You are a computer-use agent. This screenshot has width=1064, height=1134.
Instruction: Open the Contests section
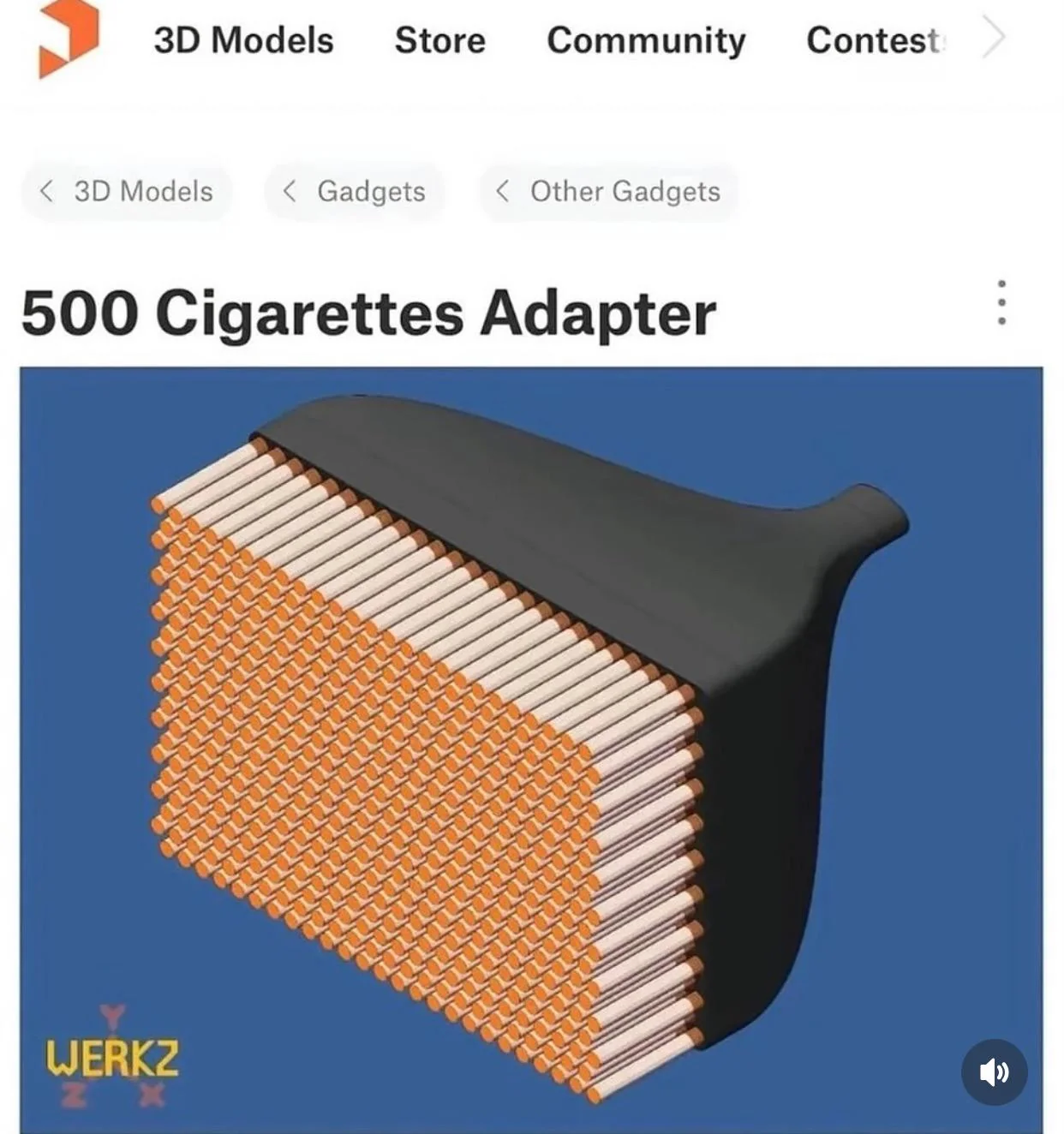click(x=872, y=40)
